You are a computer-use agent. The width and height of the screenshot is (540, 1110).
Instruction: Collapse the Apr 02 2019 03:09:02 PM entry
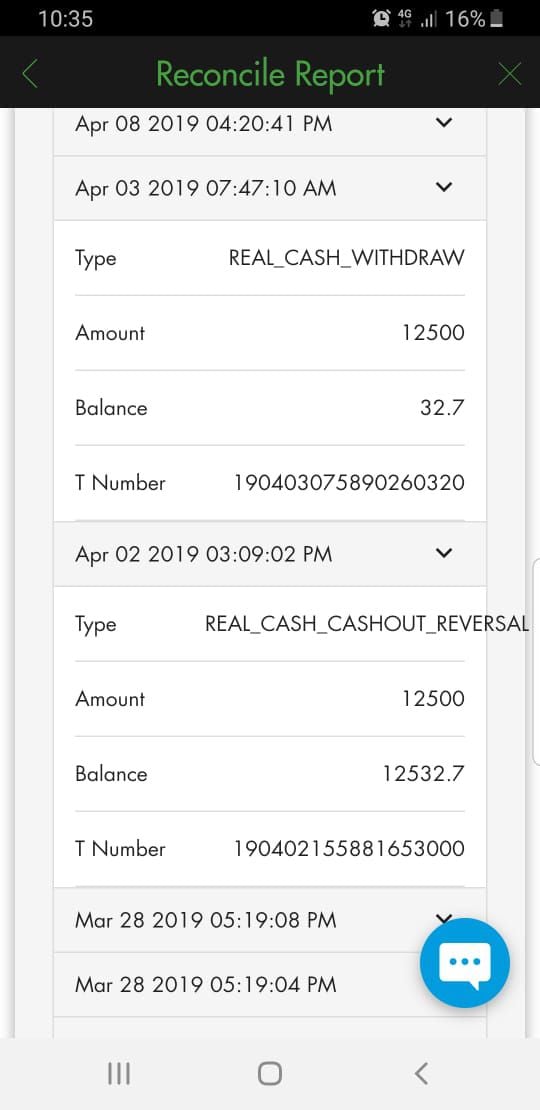coord(270,554)
